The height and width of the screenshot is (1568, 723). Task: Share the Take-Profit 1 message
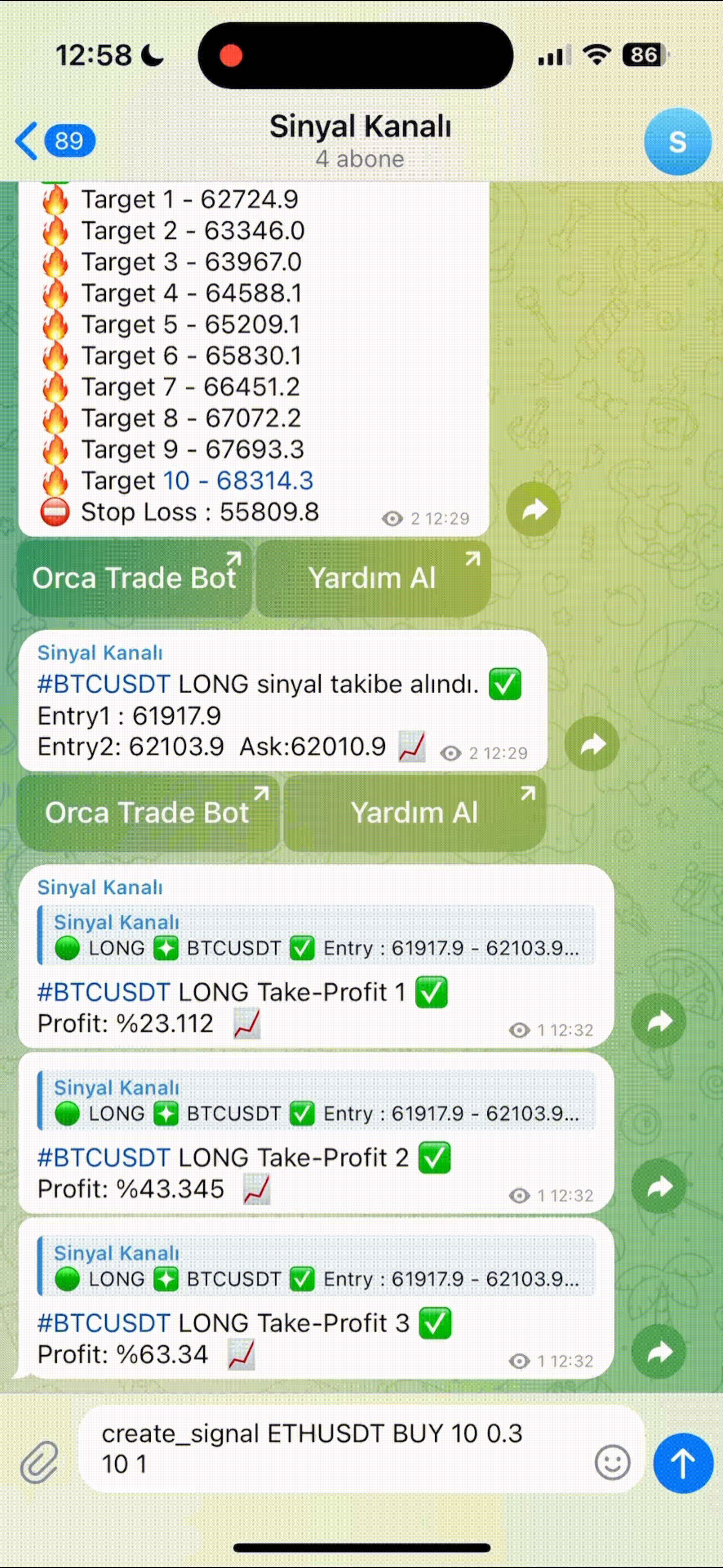(658, 1020)
